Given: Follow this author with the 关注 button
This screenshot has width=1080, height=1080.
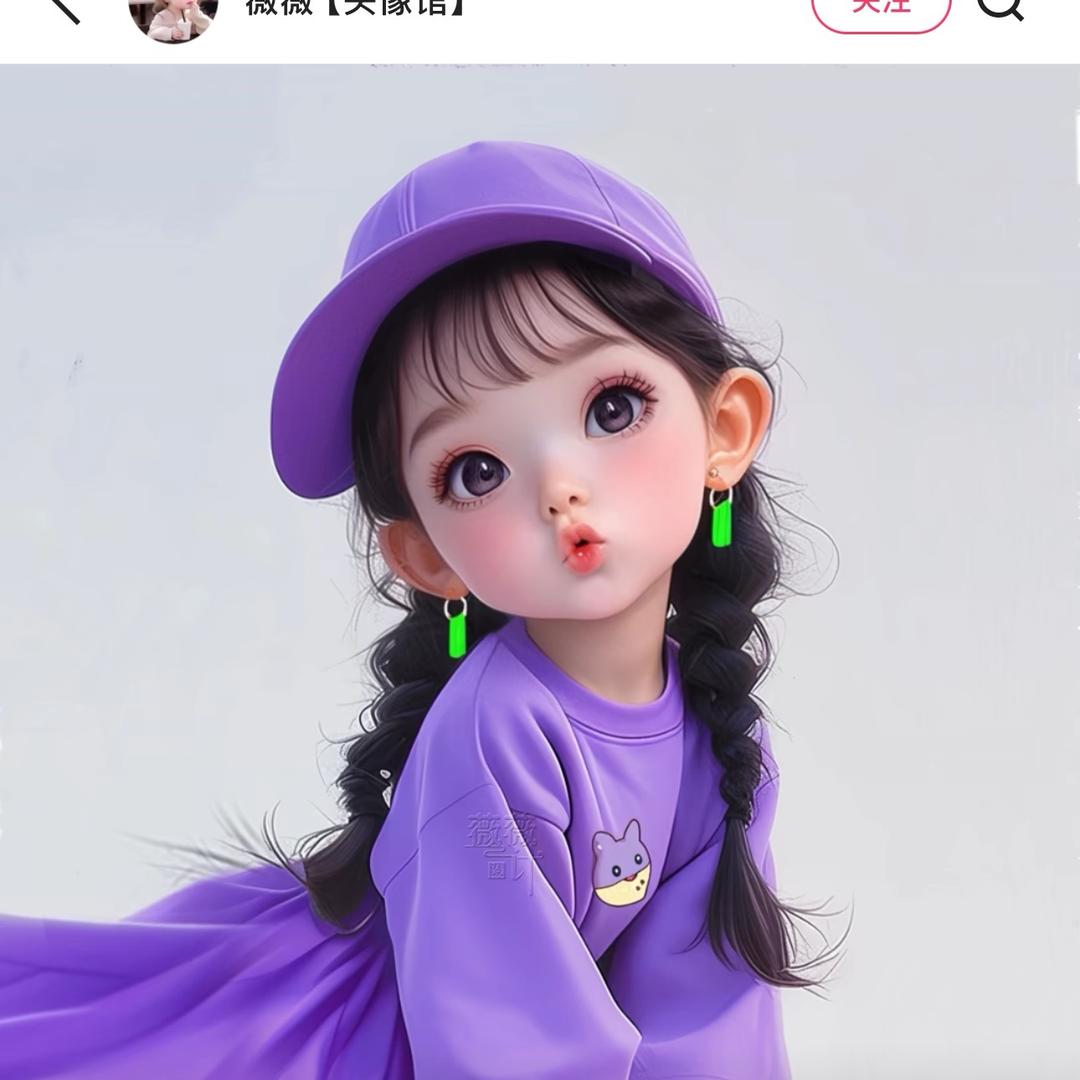Looking at the screenshot, I should tap(881, 10).
